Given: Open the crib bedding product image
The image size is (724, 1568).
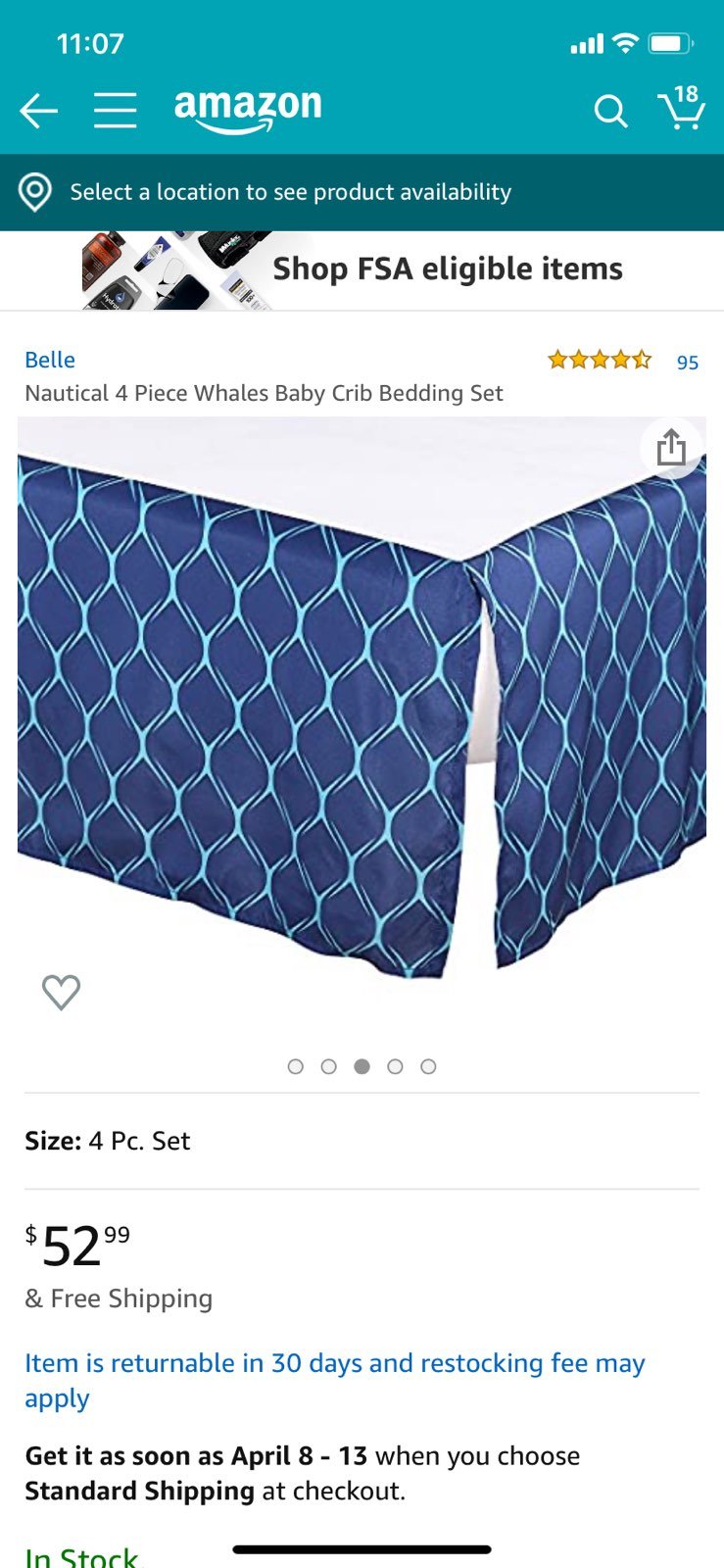Looking at the screenshot, I should coord(362,699).
